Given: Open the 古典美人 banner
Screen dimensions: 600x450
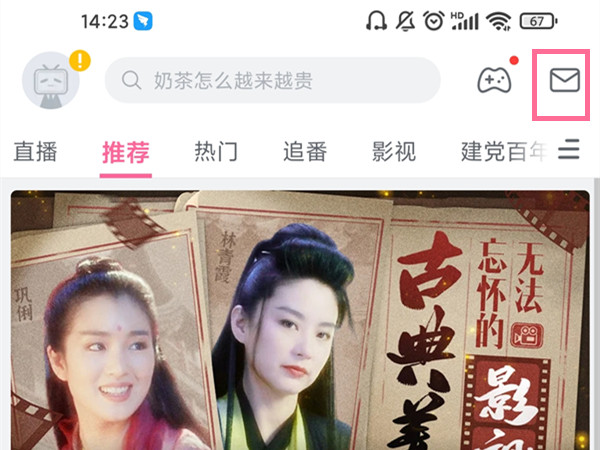Looking at the screenshot, I should click(300, 320).
